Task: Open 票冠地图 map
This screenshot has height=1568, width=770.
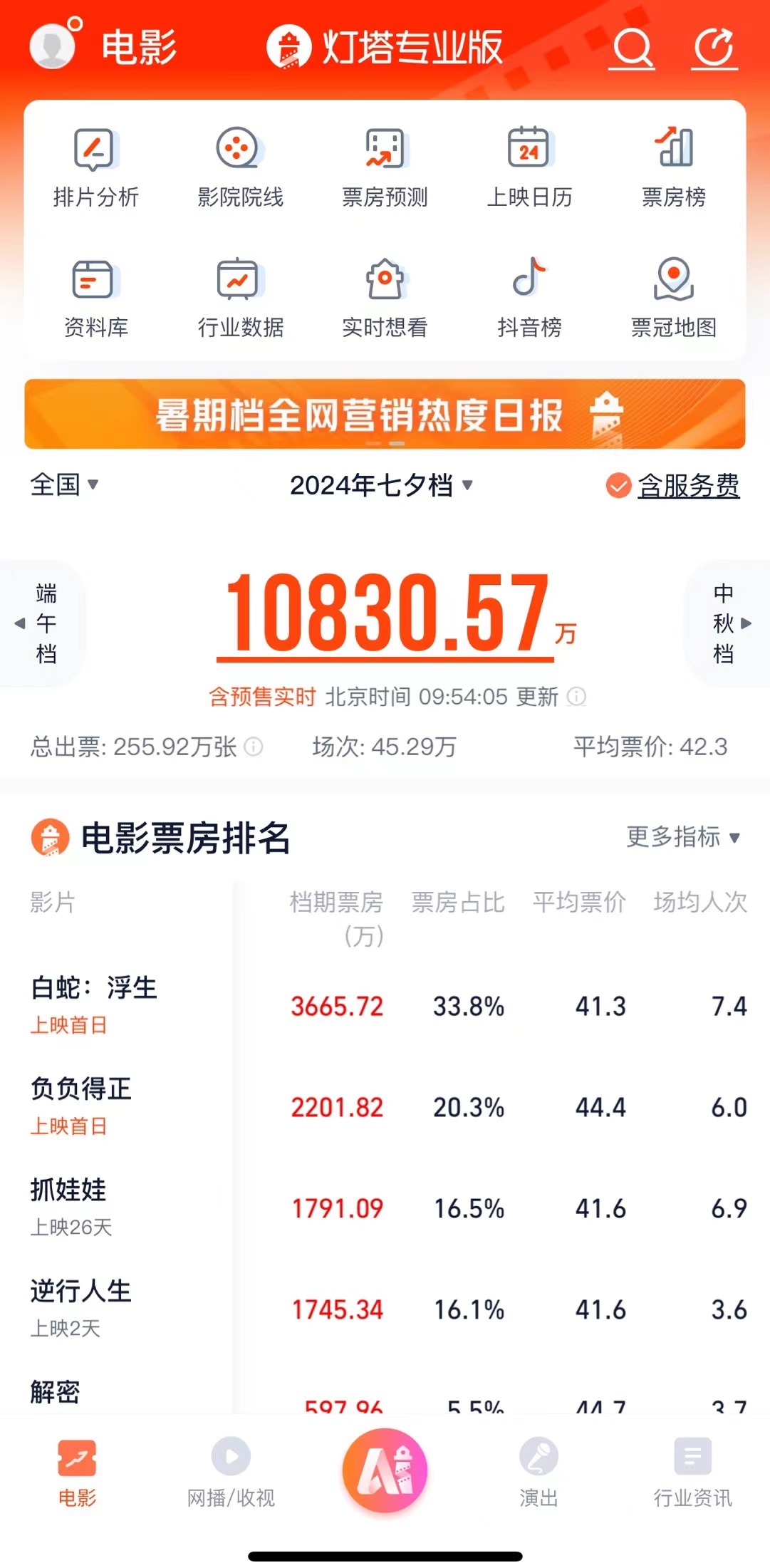Action: 673,298
